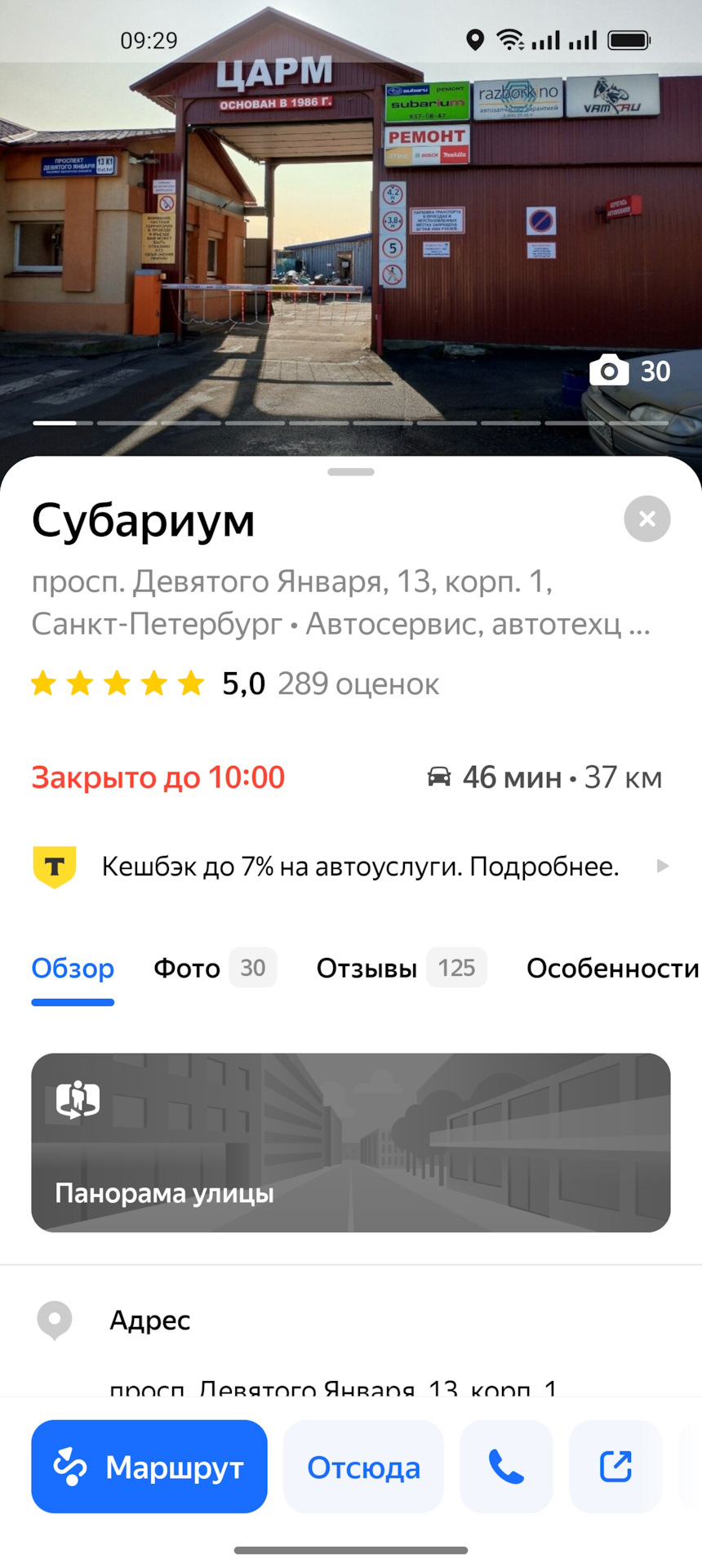The width and height of the screenshot is (702, 1568).
Task: Build a route with the Маршрут button
Action: tap(149, 1467)
